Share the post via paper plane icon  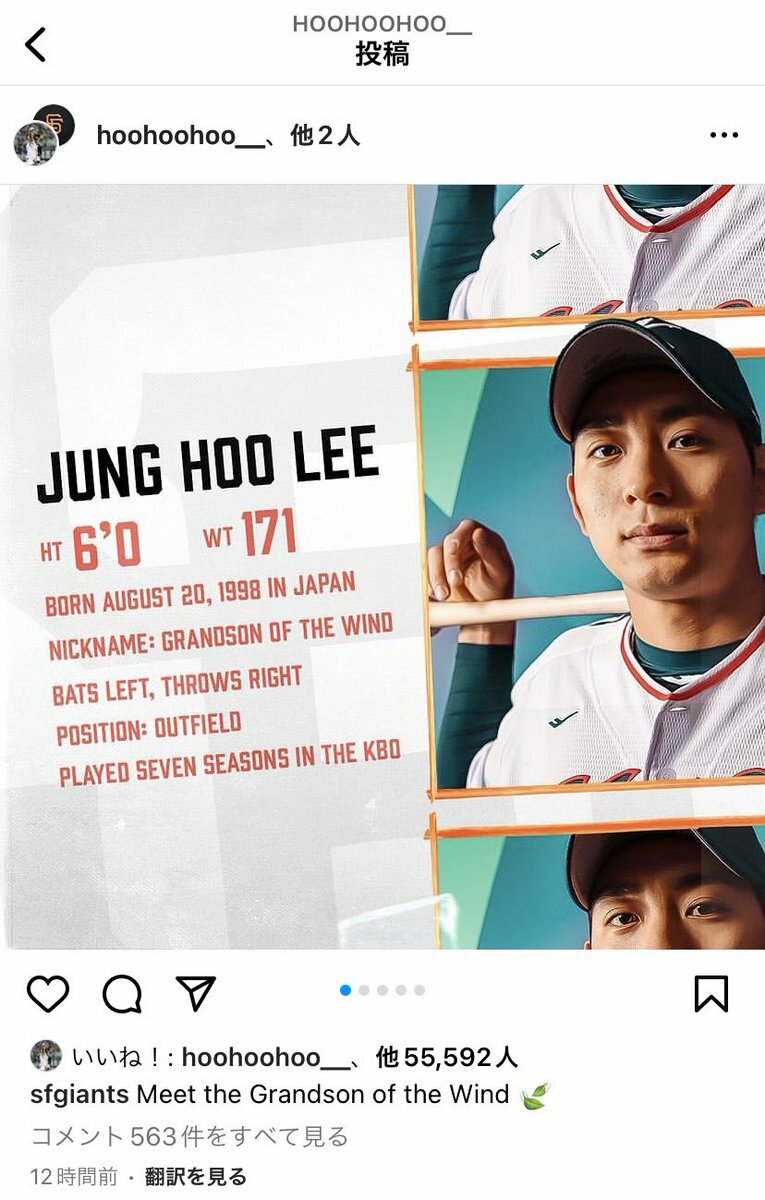tap(196, 993)
